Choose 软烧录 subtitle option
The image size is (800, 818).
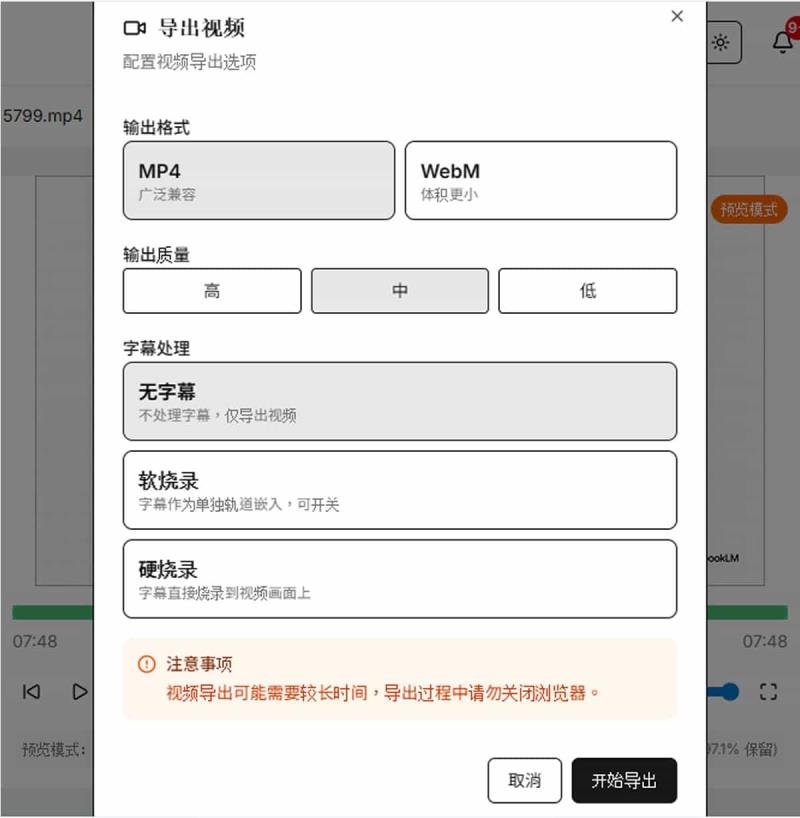[x=400, y=490]
